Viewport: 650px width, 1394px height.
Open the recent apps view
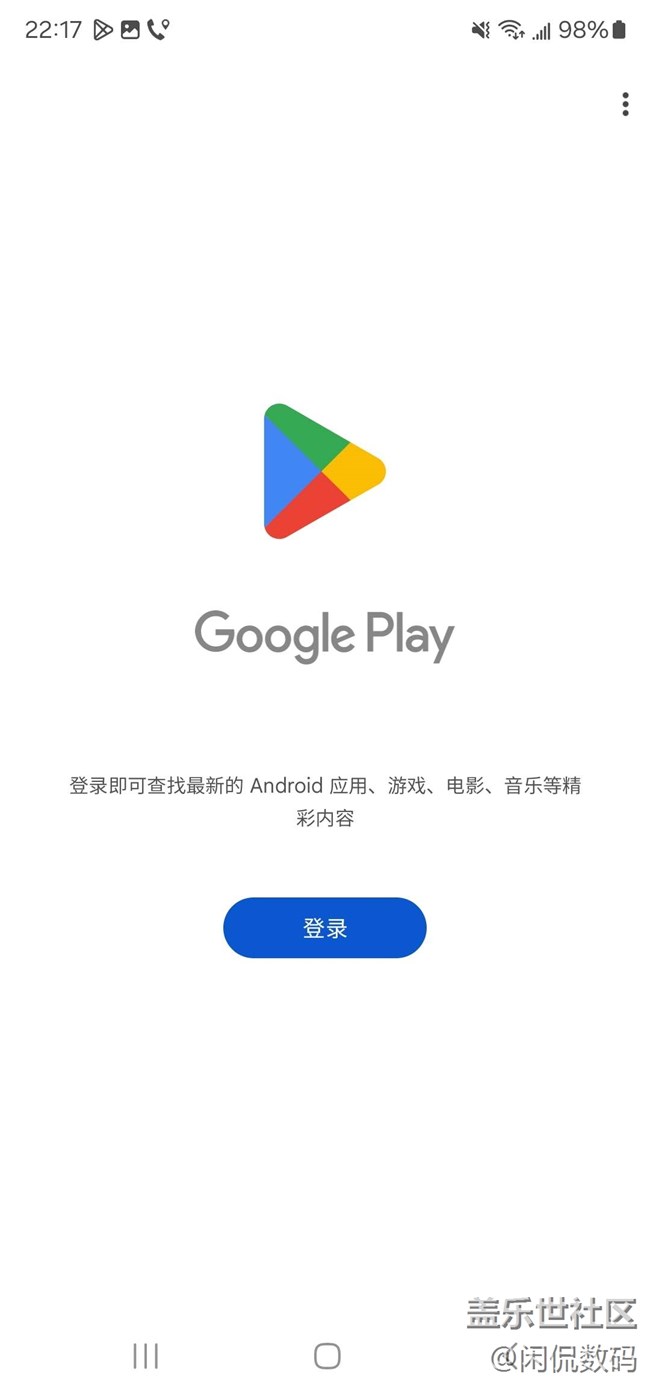[x=146, y=1356]
